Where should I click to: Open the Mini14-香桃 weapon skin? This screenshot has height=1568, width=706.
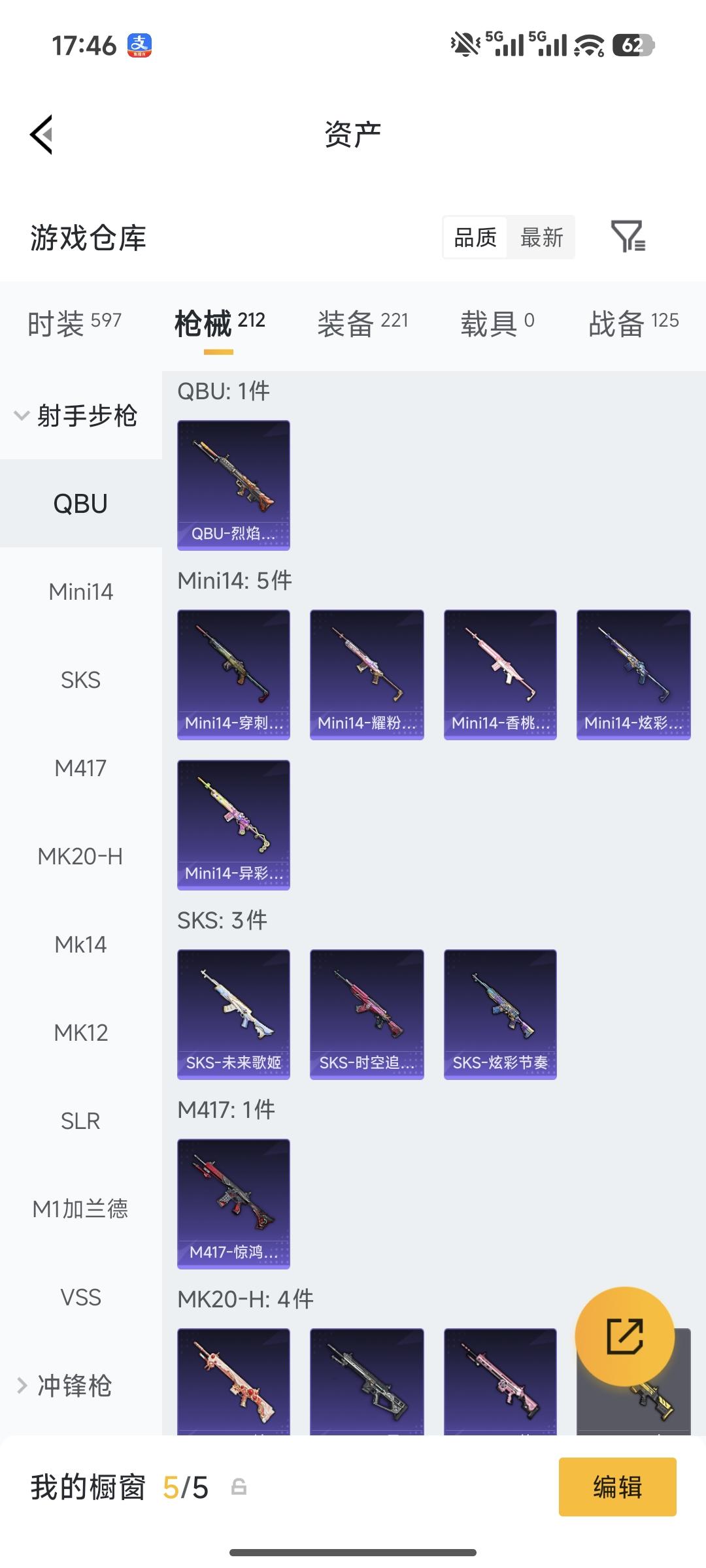click(500, 674)
